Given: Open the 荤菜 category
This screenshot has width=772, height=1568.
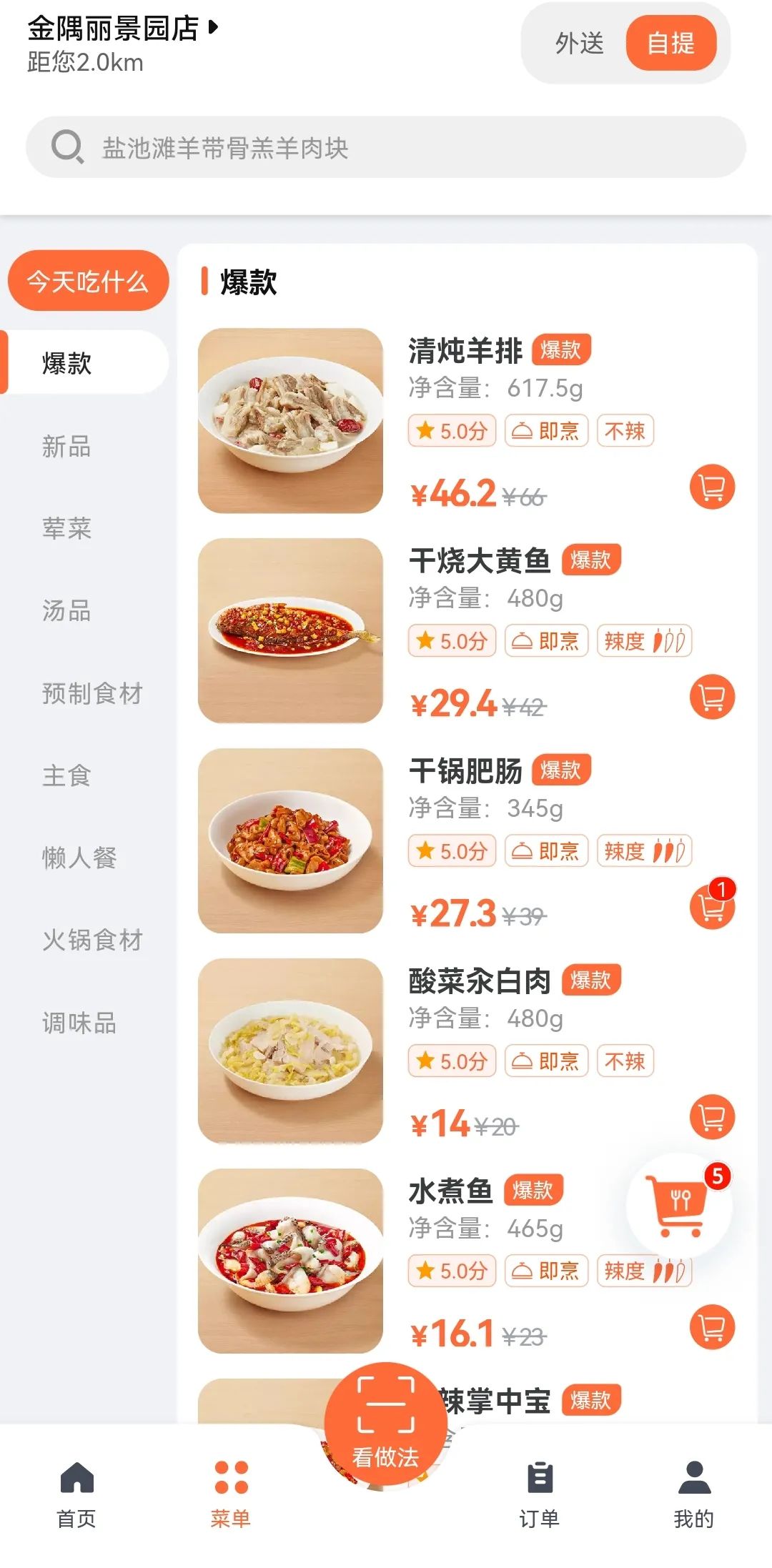Looking at the screenshot, I should (66, 529).
